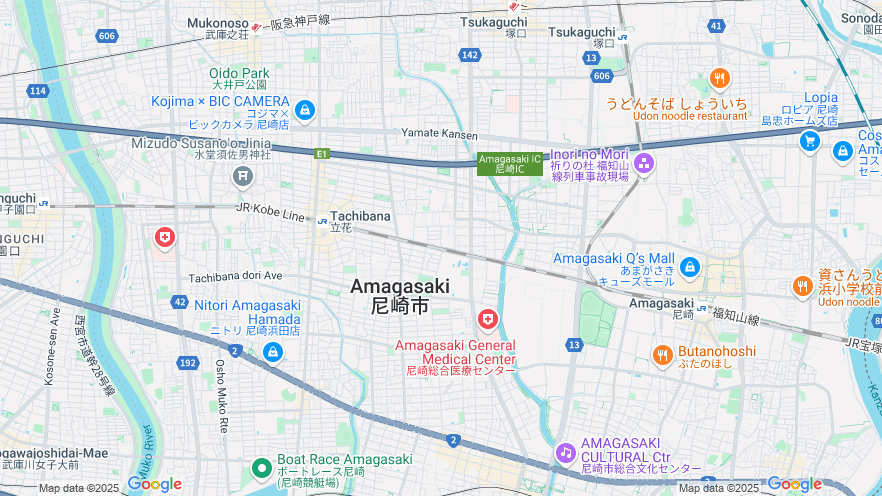The image size is (882, 496).
Task: Select the Oido Park label
Action: pyautogui.click(x=240, y=73)
